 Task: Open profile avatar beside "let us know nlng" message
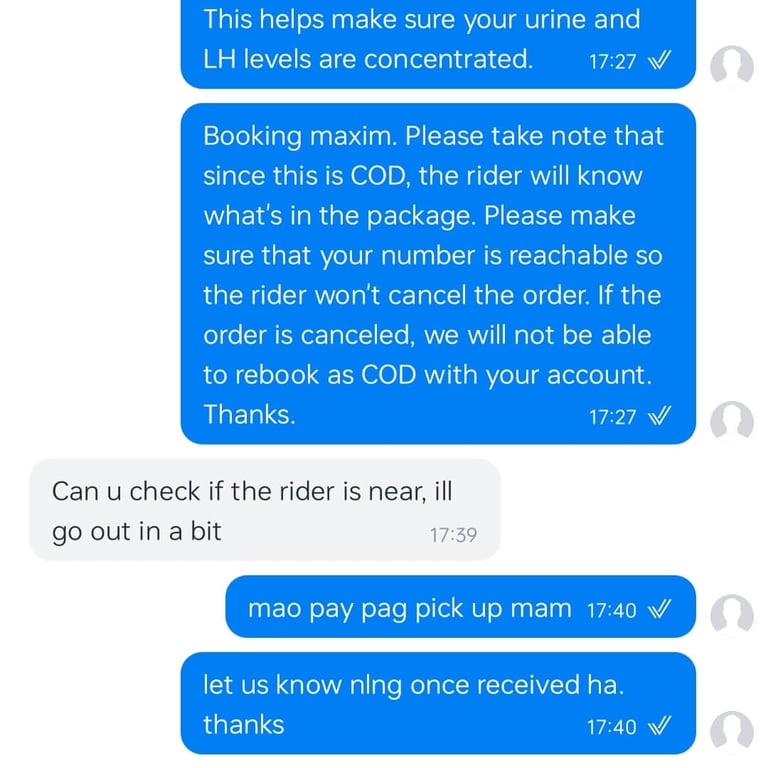tap(732, 732)
